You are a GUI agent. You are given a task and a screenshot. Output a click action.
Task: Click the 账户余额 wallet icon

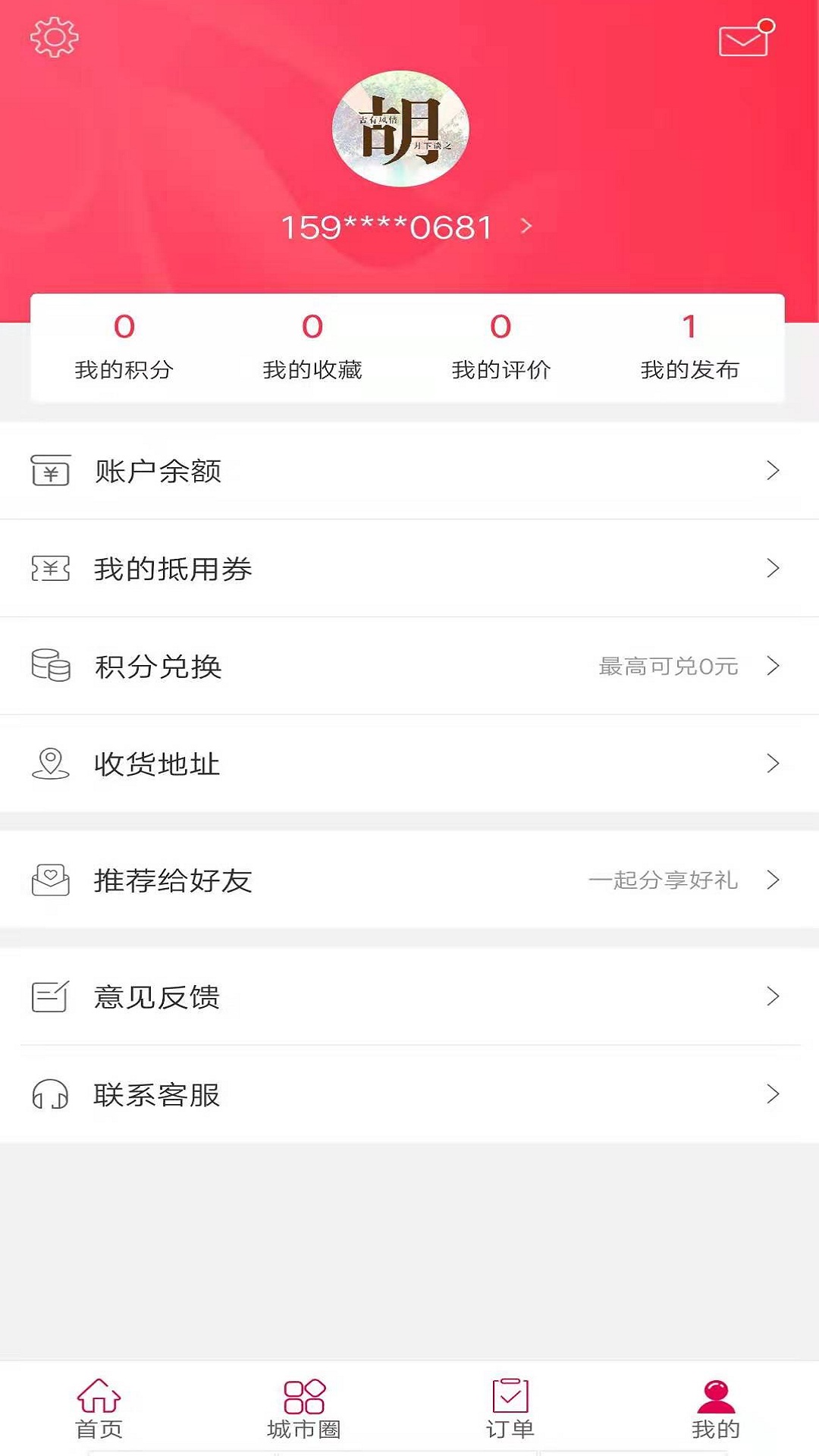click(50, 471)
